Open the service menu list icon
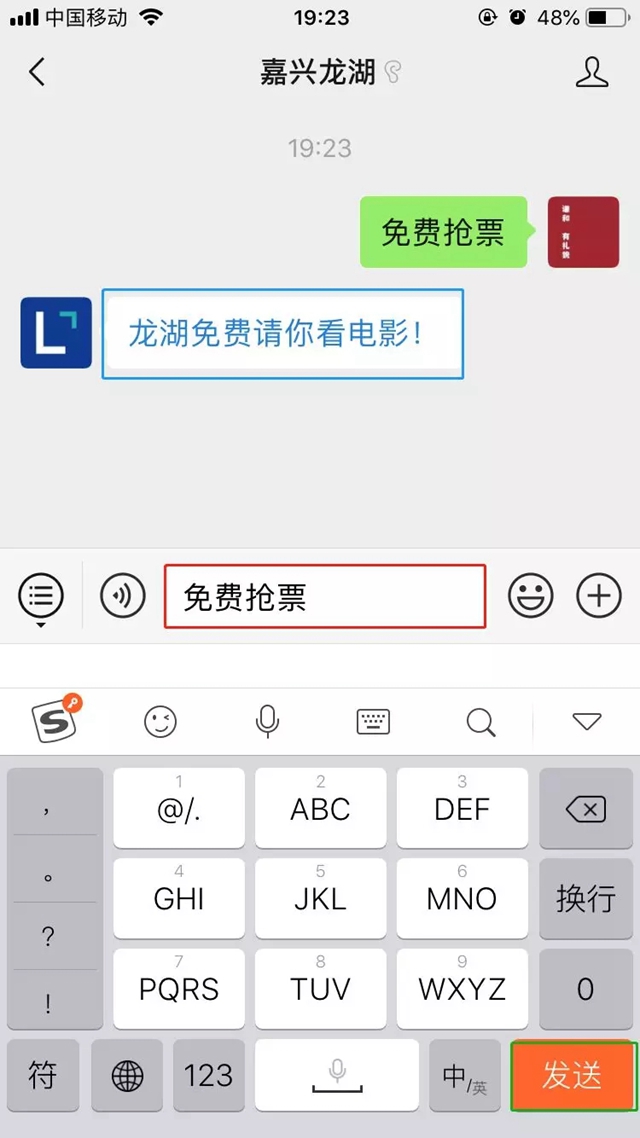Screen dimensions: 640x1138 click(41, 596)
